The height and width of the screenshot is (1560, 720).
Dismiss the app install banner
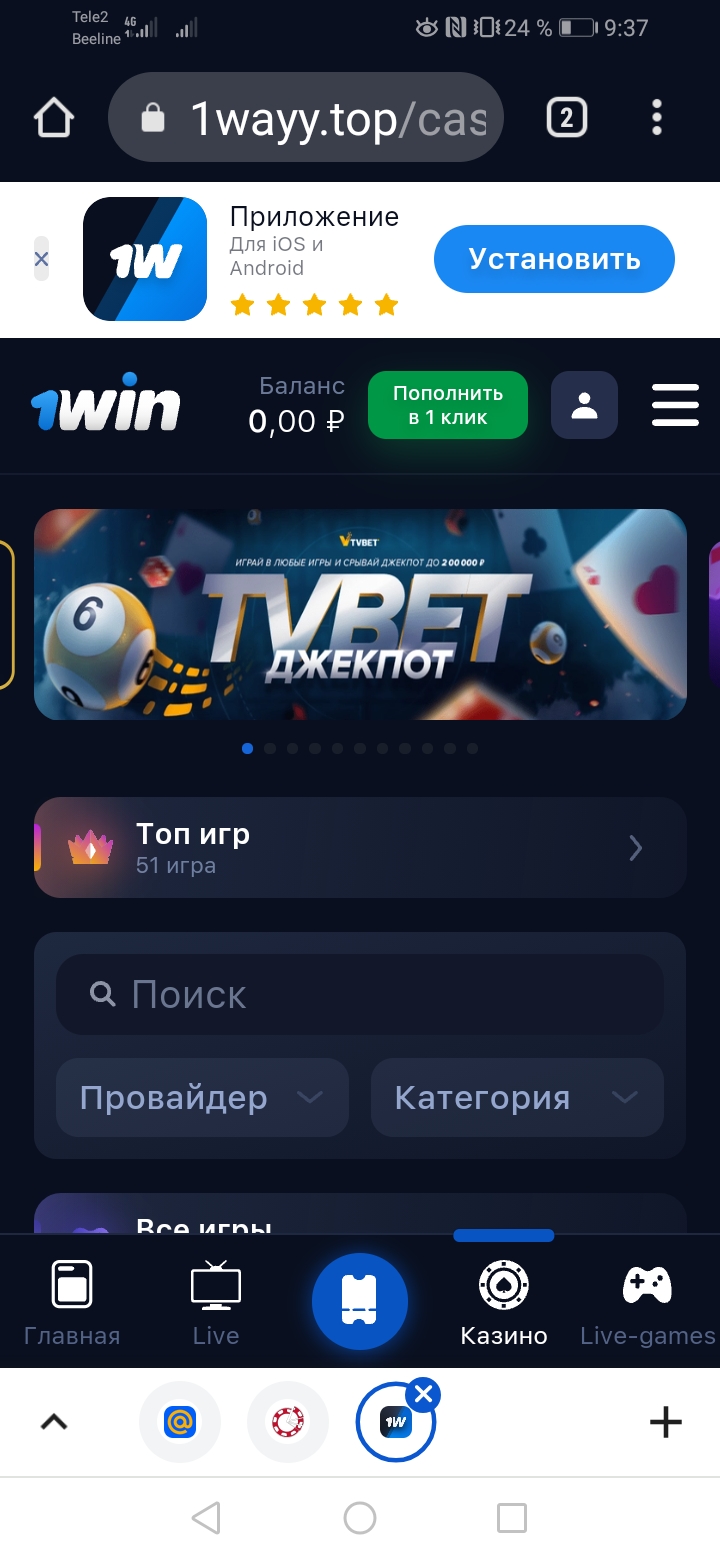[x=41, y=259]
